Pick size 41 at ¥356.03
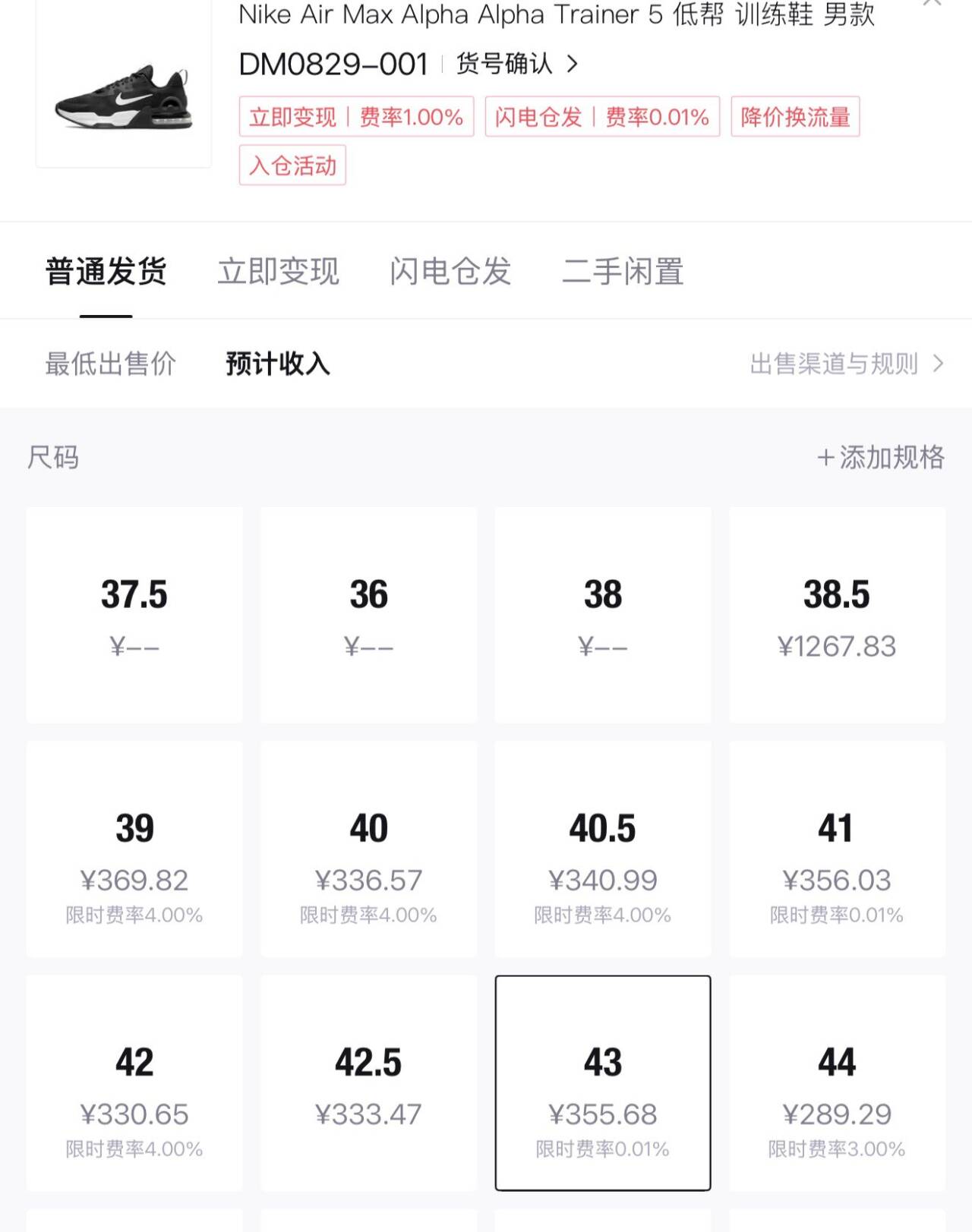This screenshot has height=1232, width=972. (837, 849)
